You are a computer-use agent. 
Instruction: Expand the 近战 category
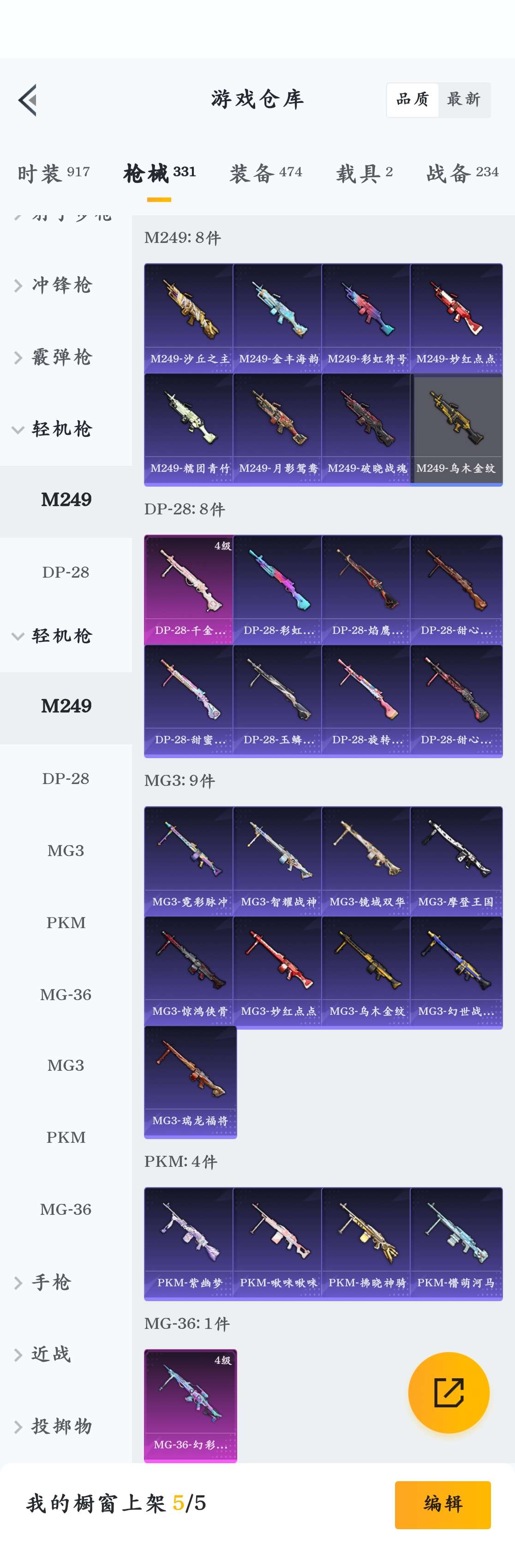point(52,1354)
